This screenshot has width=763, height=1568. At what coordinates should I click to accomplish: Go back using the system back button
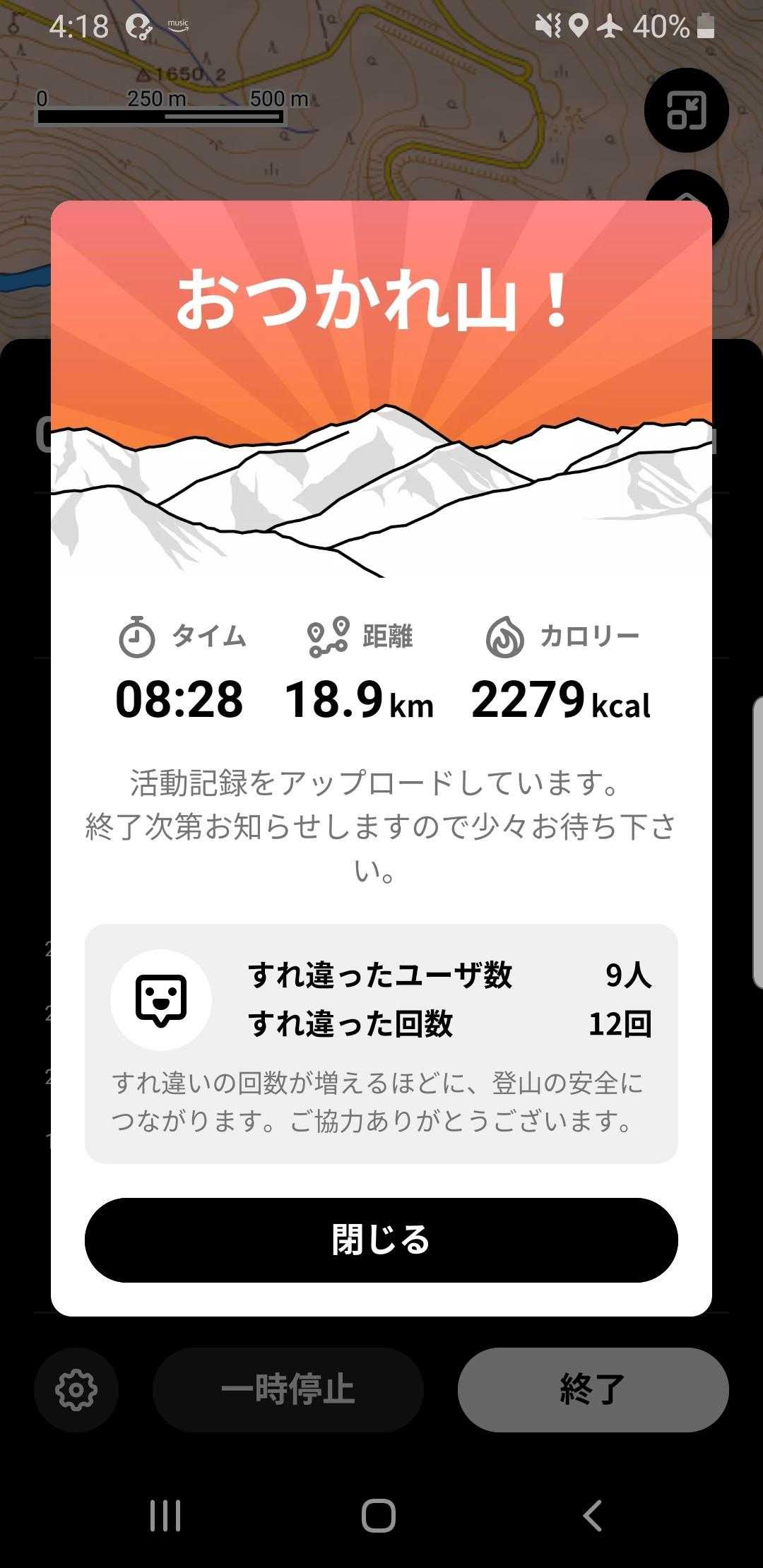pos(592,1515)
